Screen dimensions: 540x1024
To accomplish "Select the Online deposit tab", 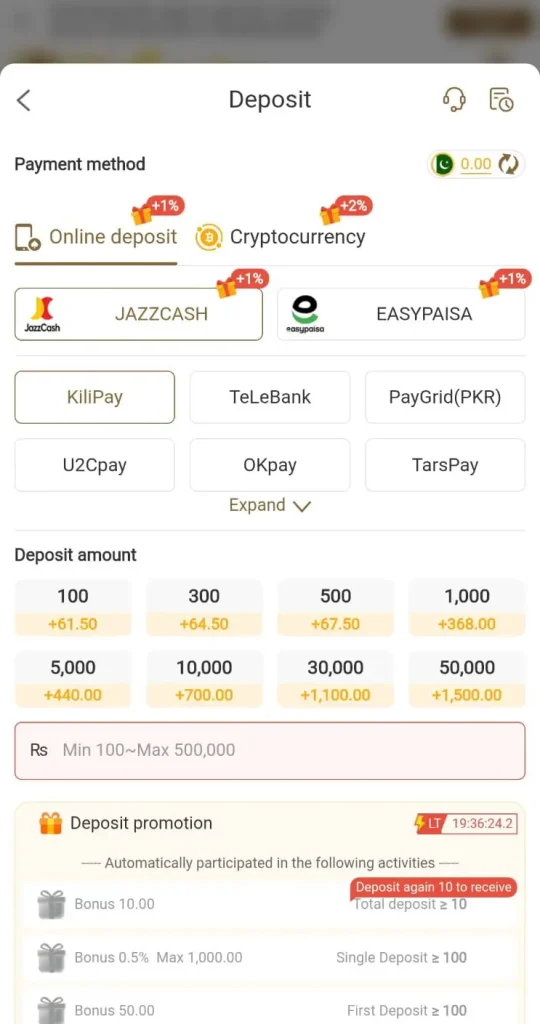I will click(x=96, y=237).
